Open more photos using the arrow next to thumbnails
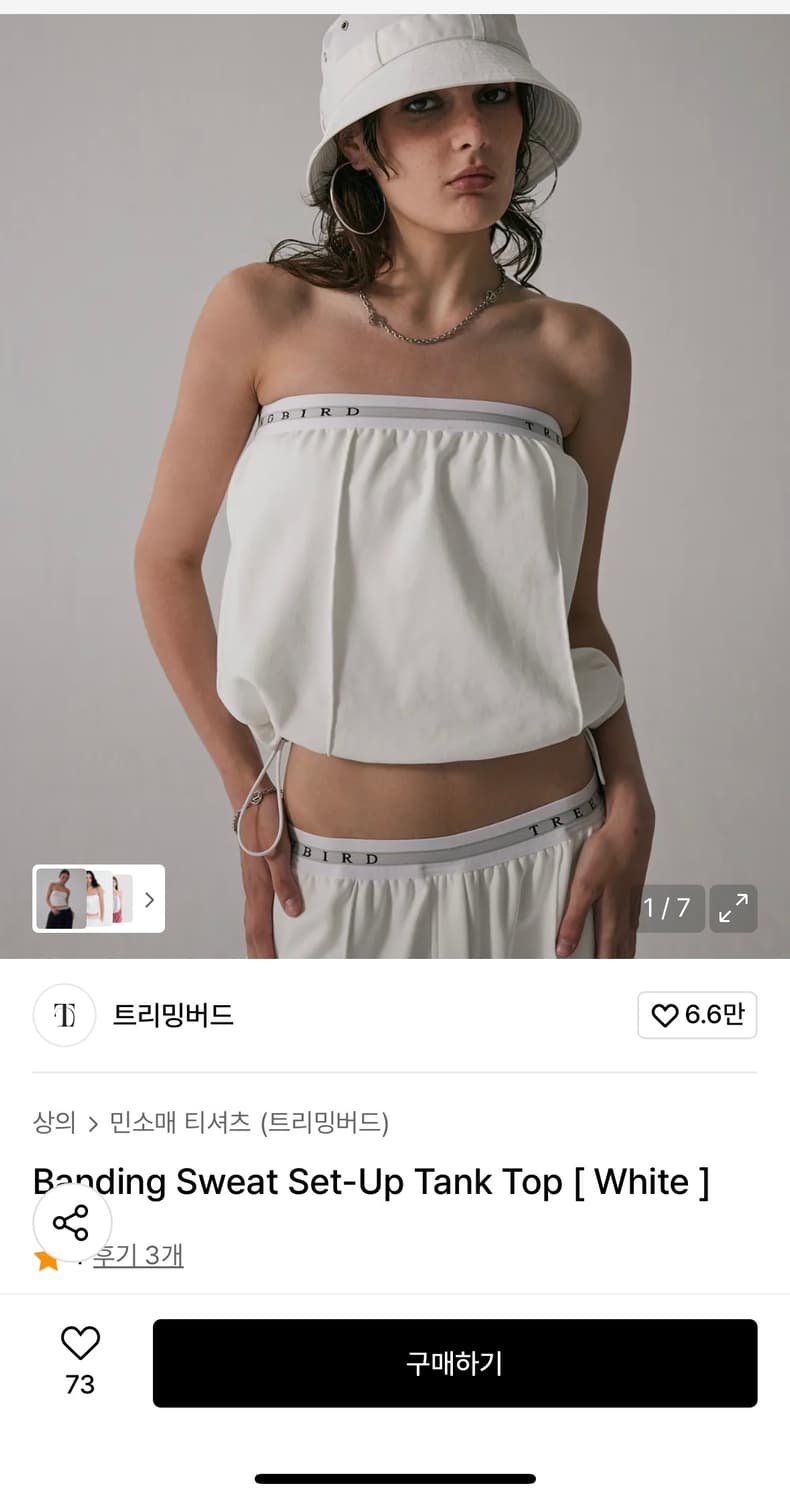This screenshot has width=790, height=1500. [150, 899]
